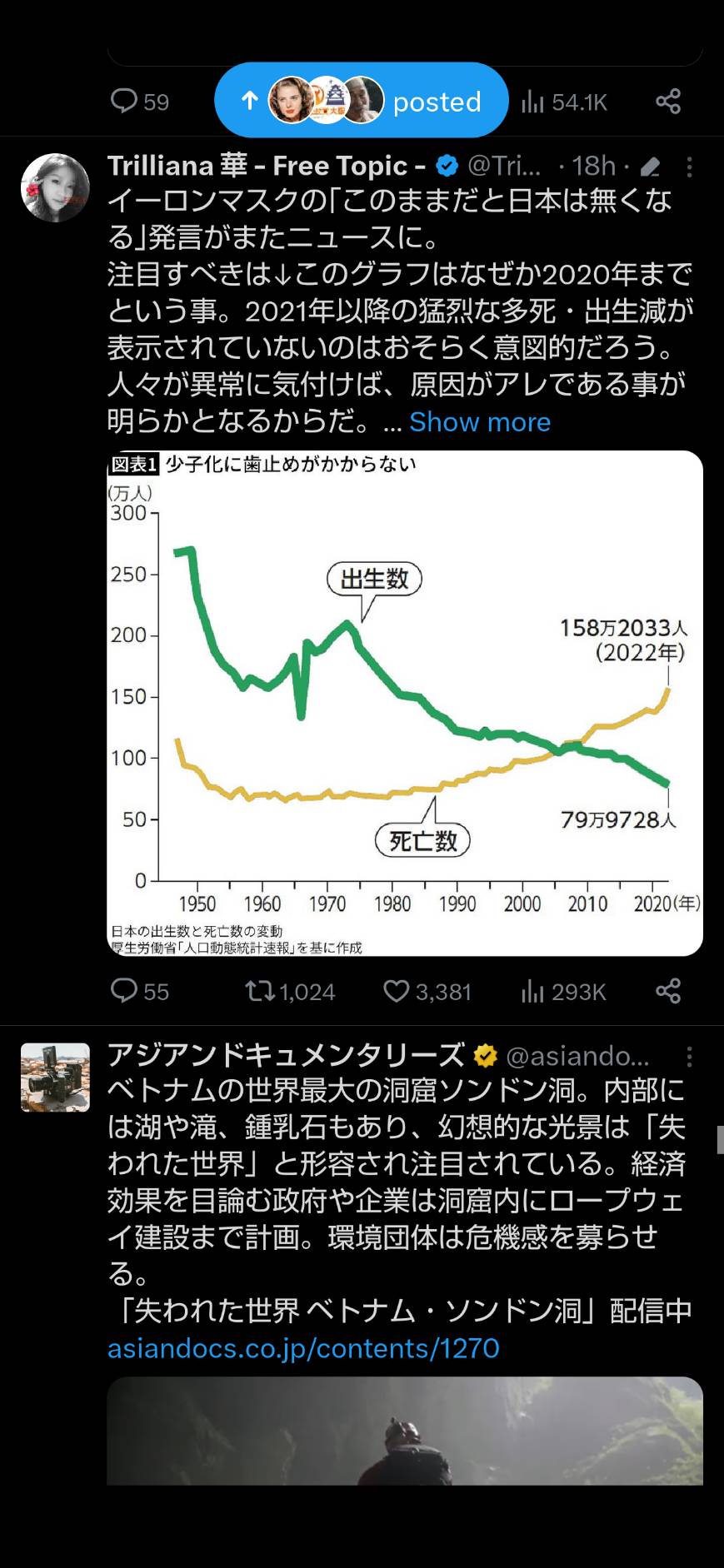
Task: Share the top post with 54.1K views
Action: click(668, 102)
